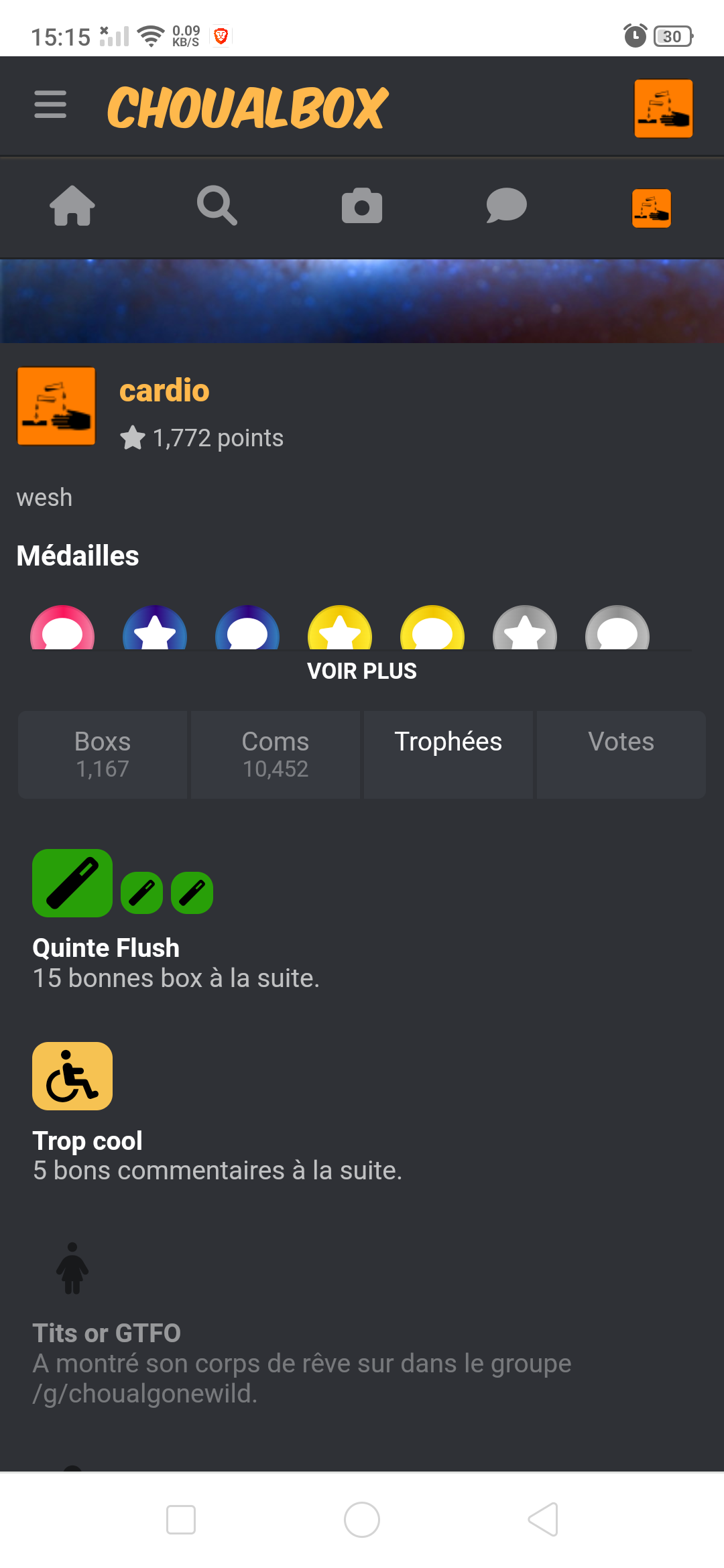Tap the camera icon to post
This screenshot has height=1568, width=724.
[362, 206]
